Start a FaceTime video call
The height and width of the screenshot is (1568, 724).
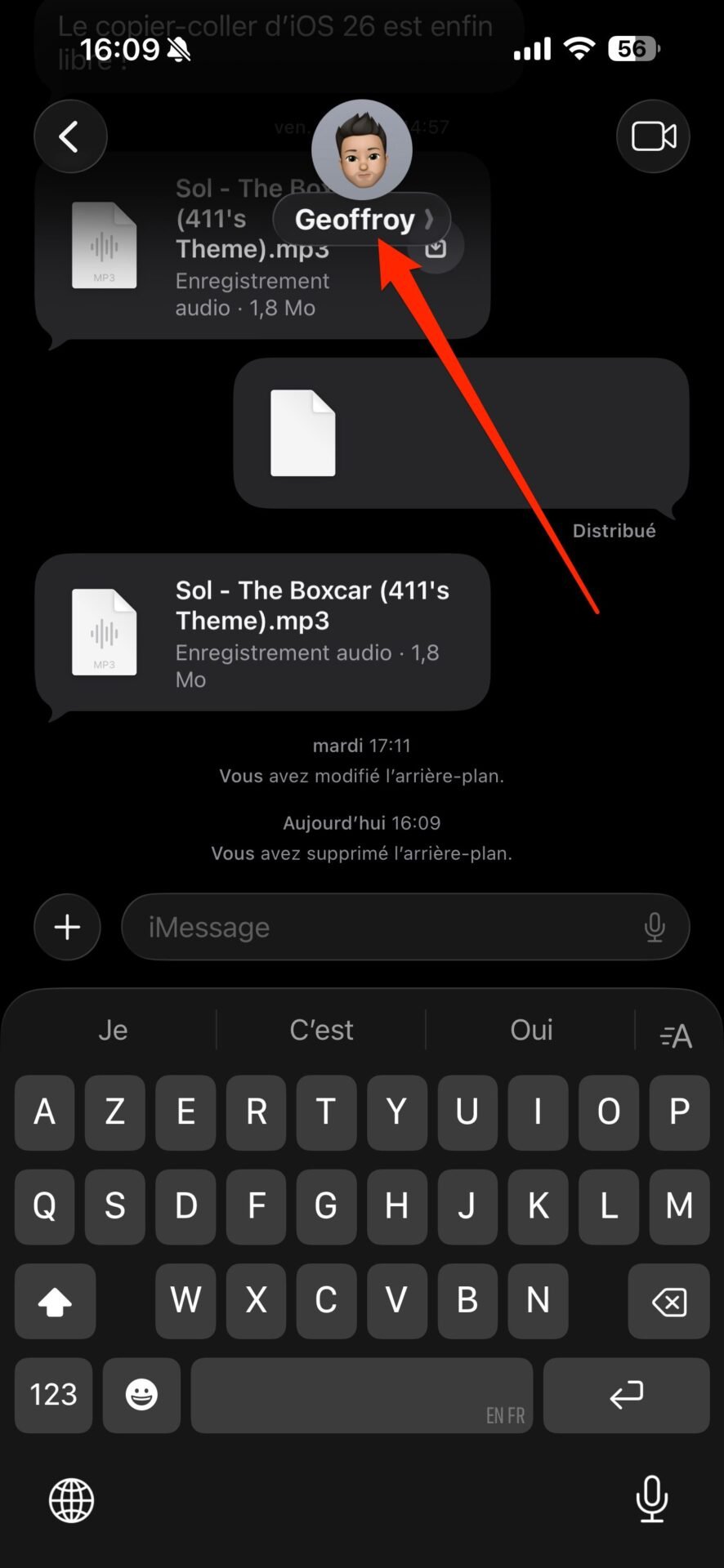(653, 136)
